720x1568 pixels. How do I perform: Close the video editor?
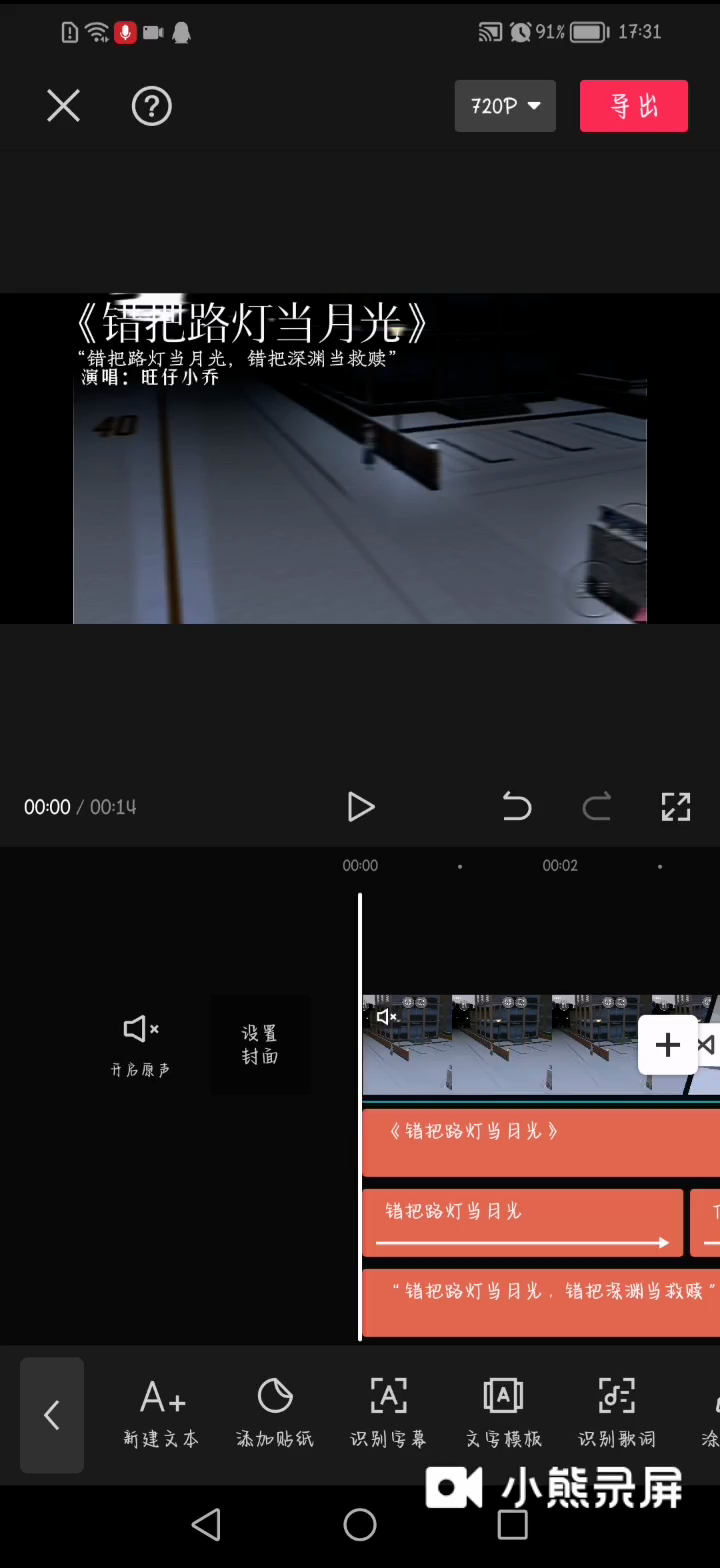[63, 106]
